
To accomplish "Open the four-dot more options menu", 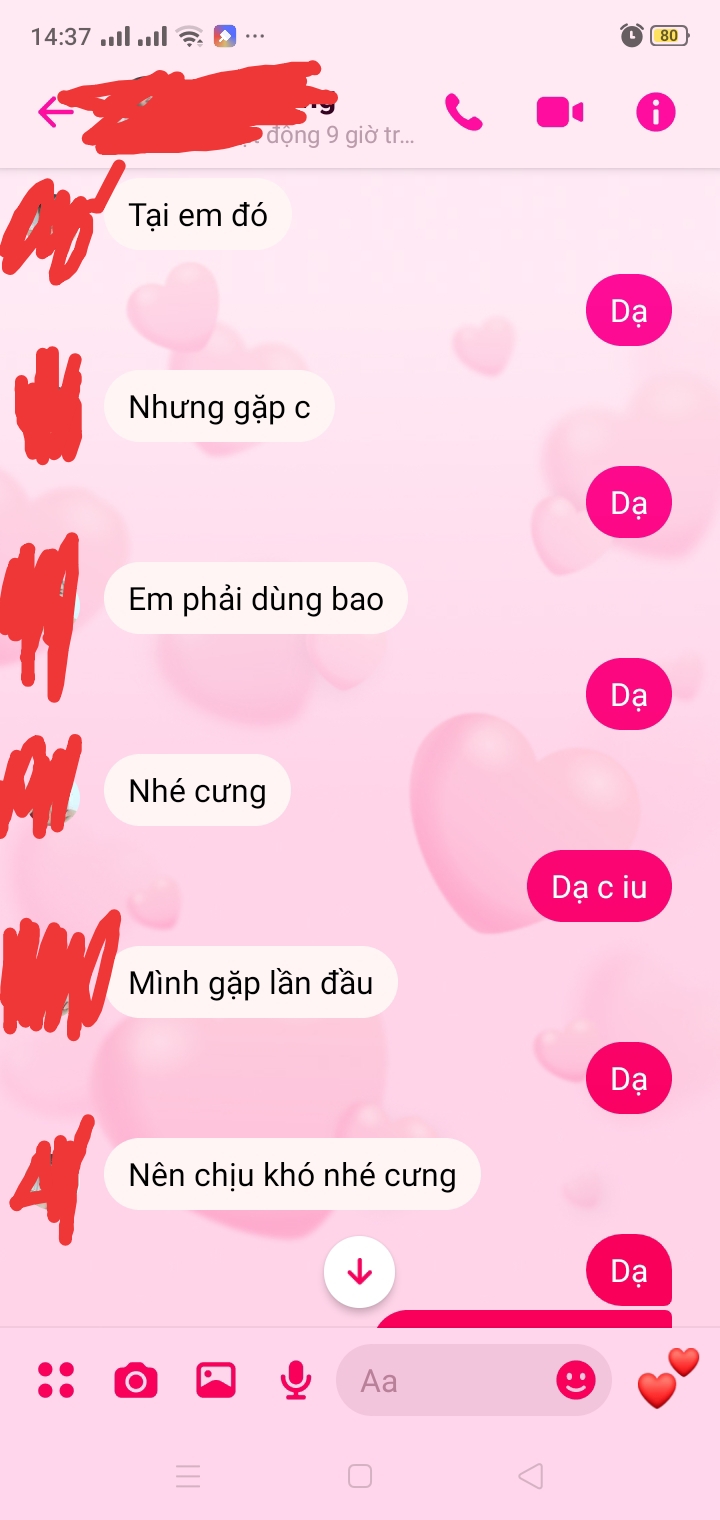I will (56, 1380).
